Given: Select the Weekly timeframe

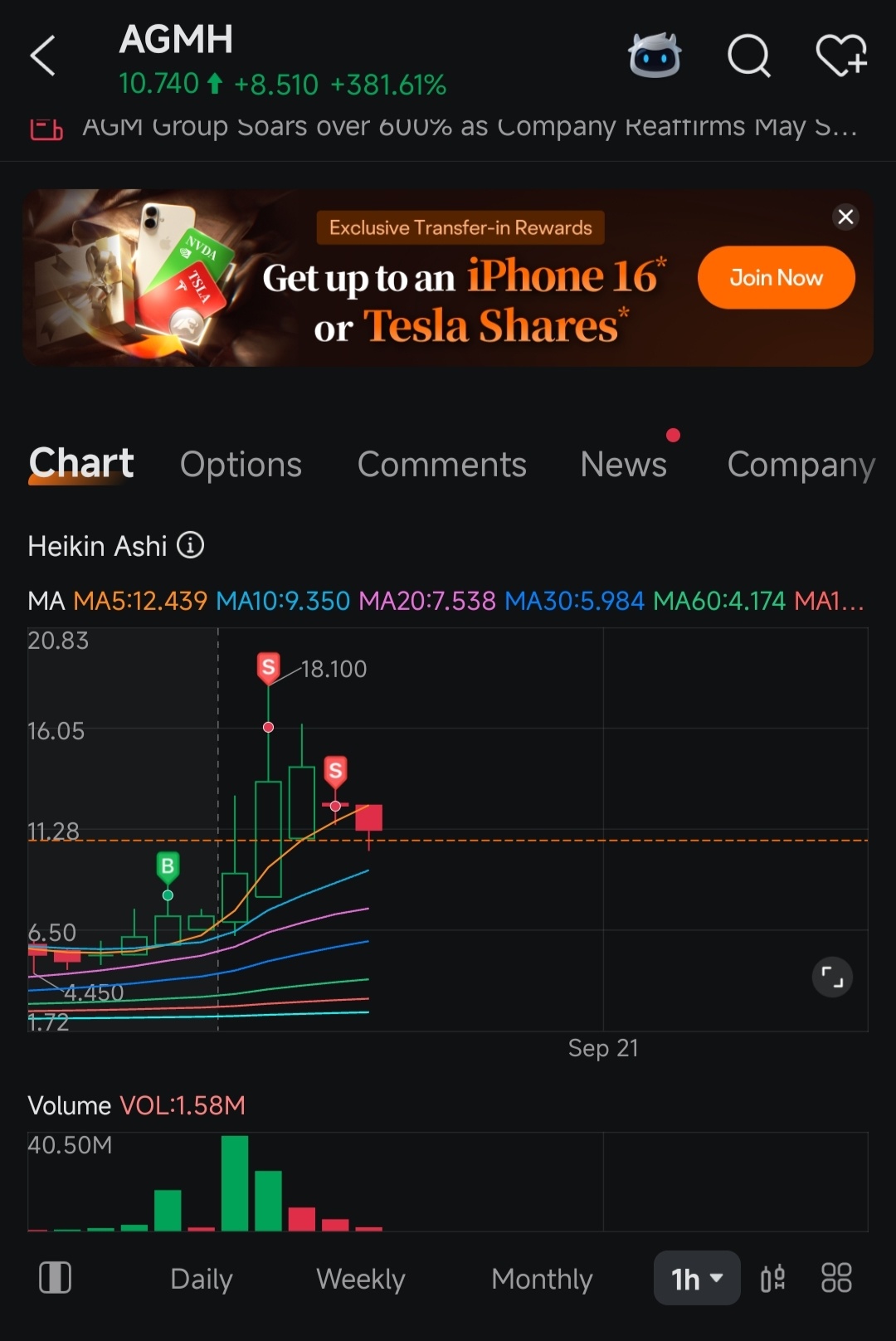Looking at the screenshot, I should pos(360,1279).
